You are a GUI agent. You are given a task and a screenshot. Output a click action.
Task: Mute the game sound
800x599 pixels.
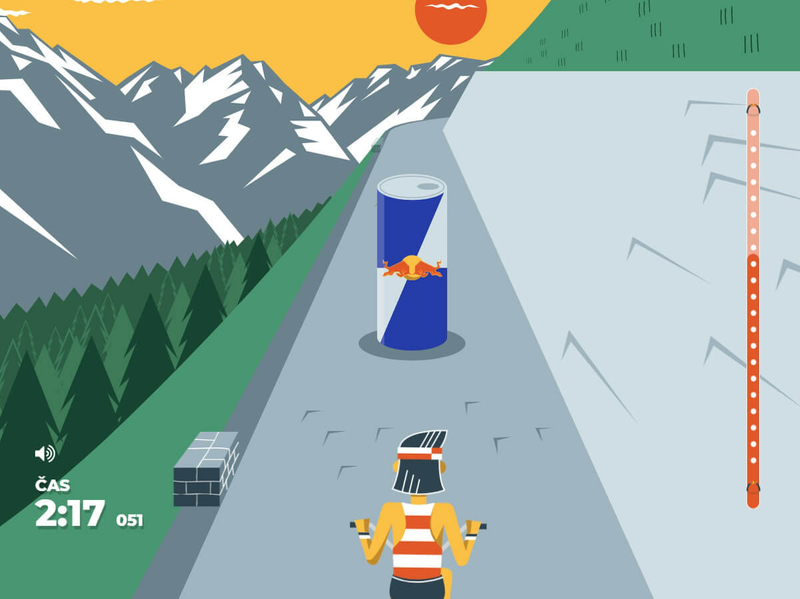45,453
